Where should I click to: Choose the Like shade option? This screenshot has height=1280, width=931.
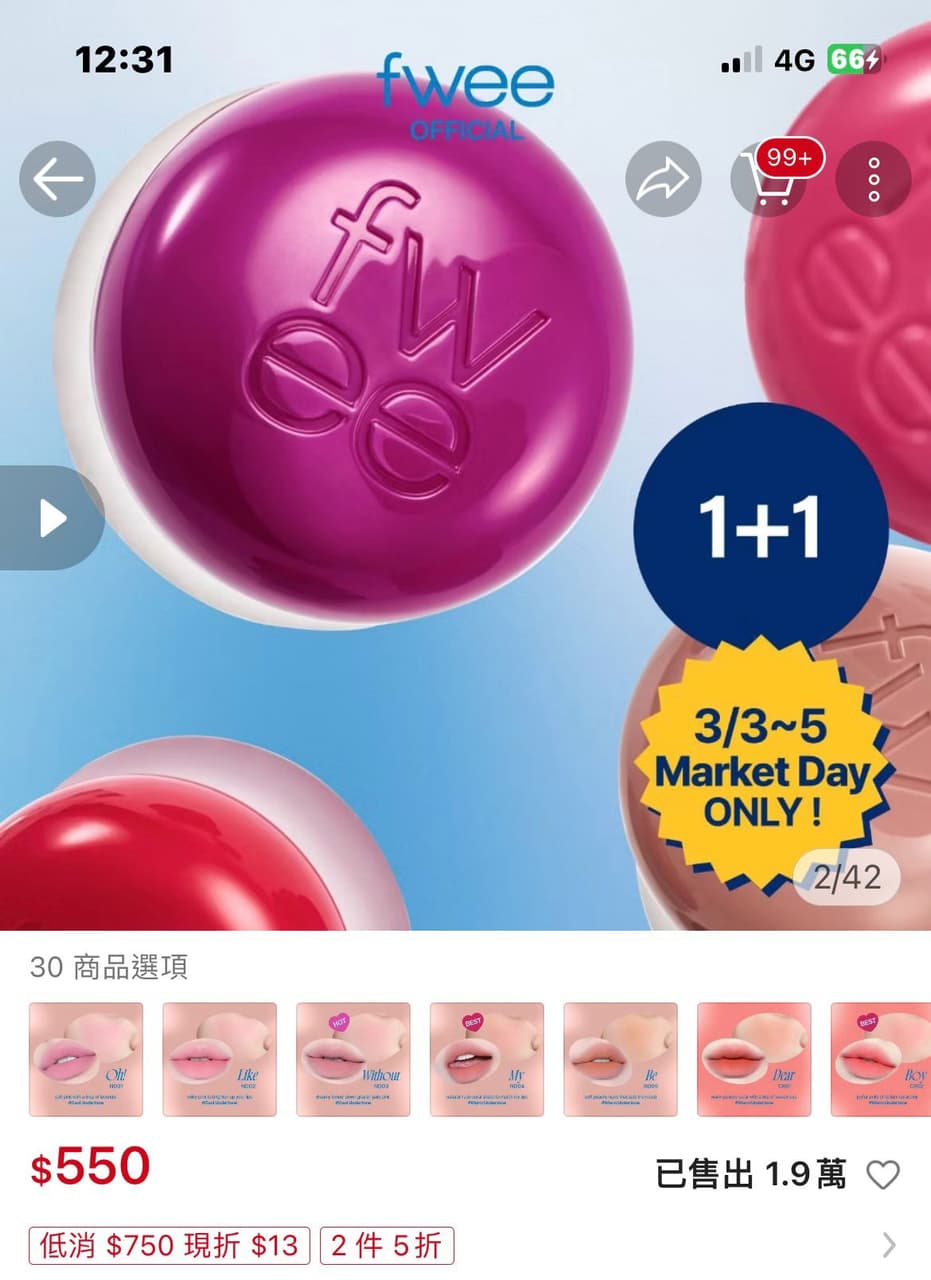coord(219,1059)
